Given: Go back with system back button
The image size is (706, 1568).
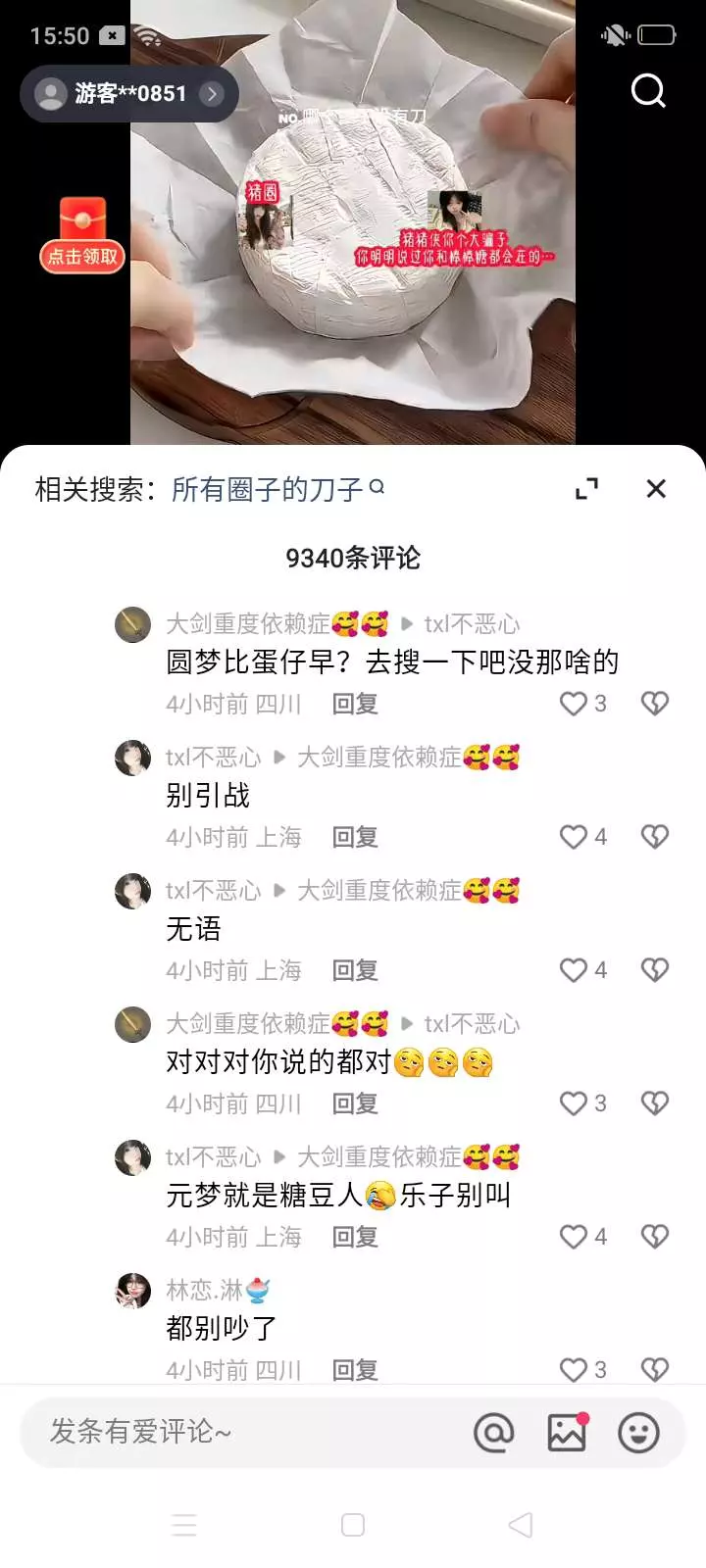Looking at the screenshot, I should click(521, 1525).
